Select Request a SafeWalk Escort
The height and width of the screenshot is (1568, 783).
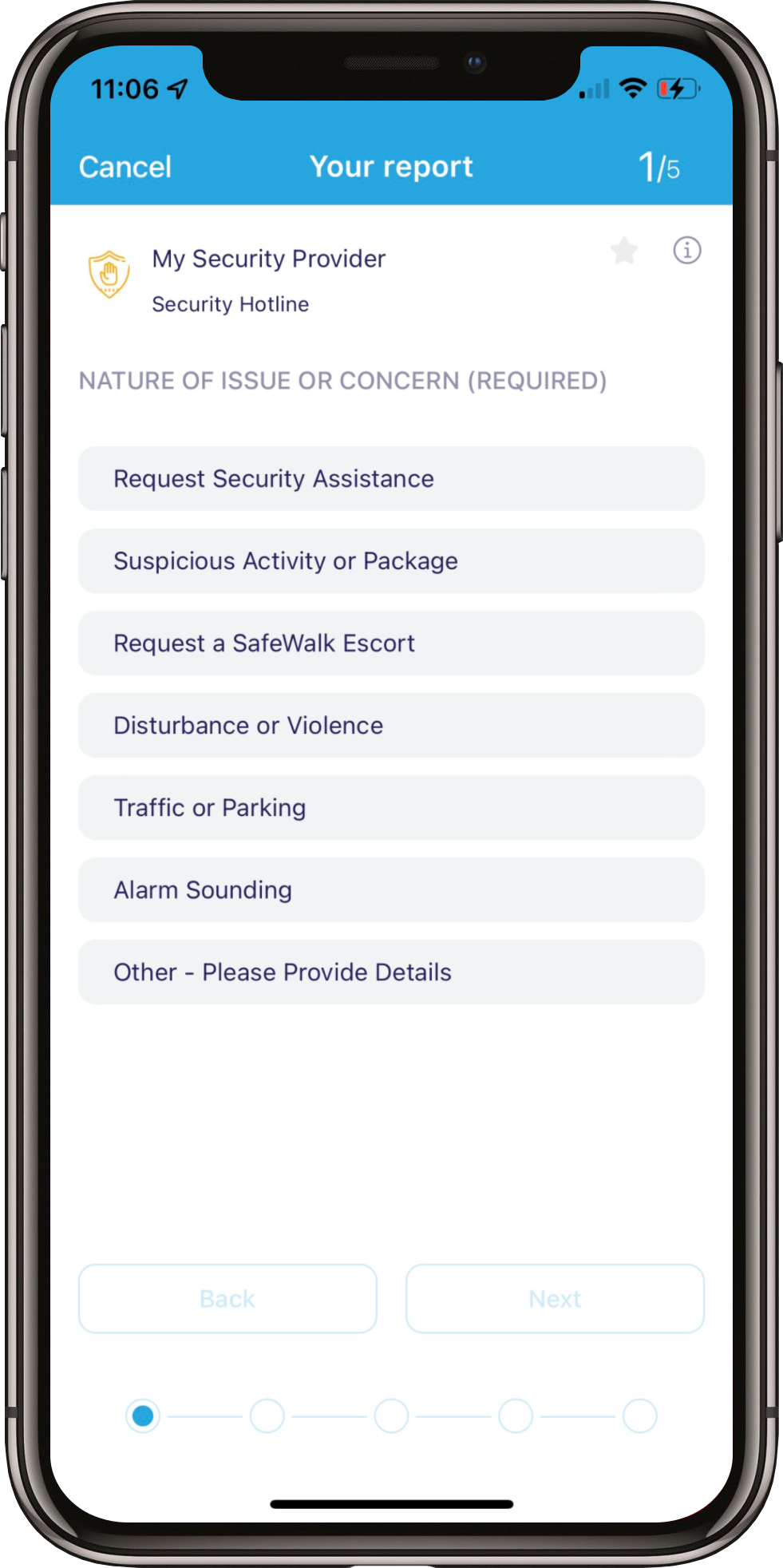pos(391,643)
